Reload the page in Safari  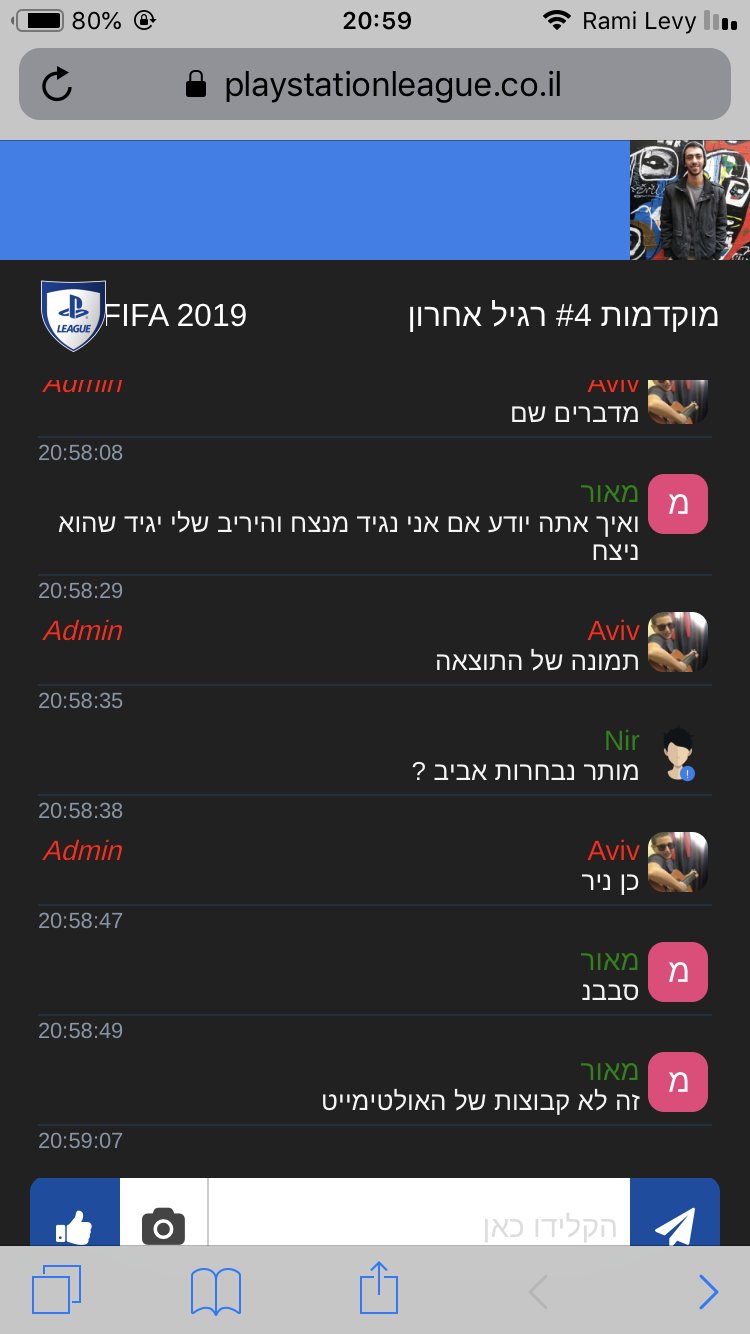(57, 85)
